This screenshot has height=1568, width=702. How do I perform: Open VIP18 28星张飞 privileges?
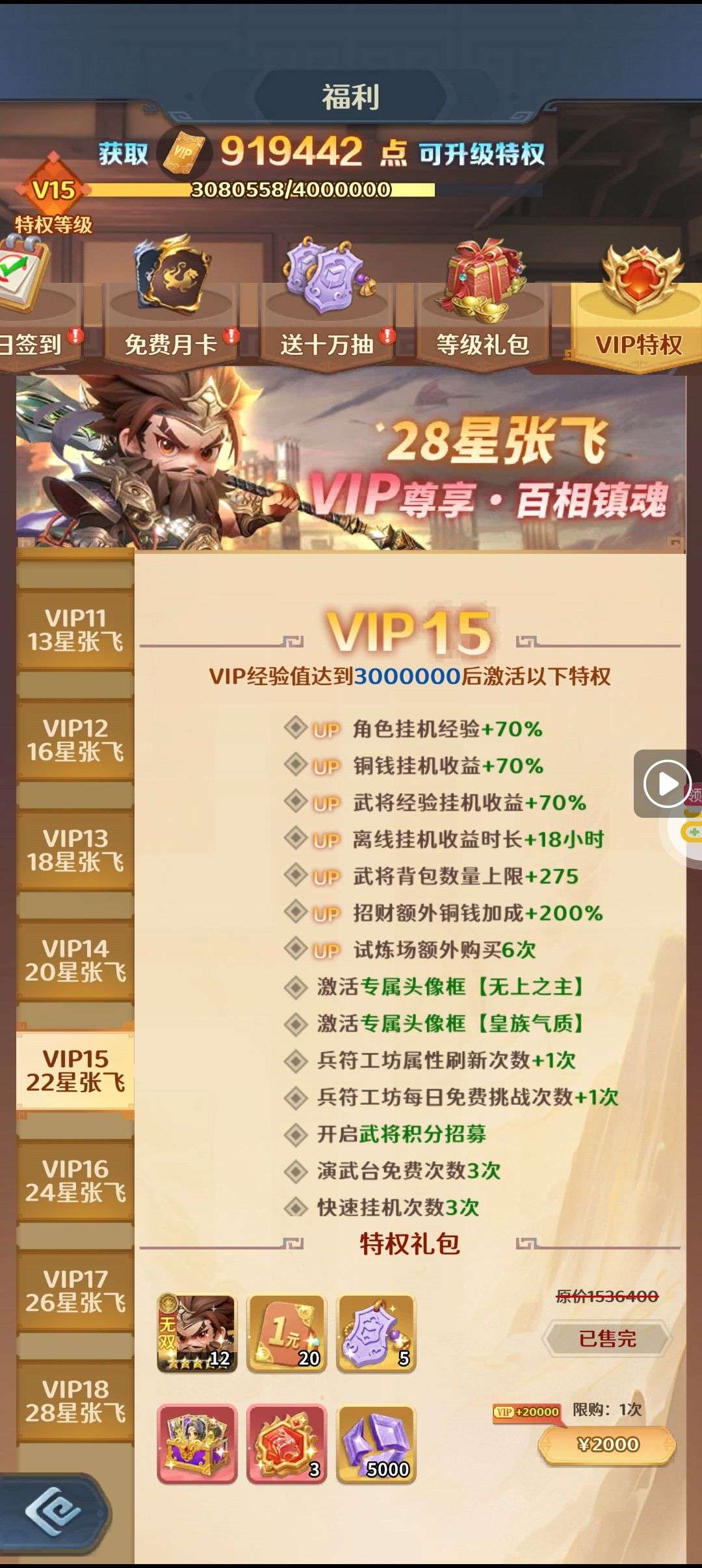(75, 1401)
